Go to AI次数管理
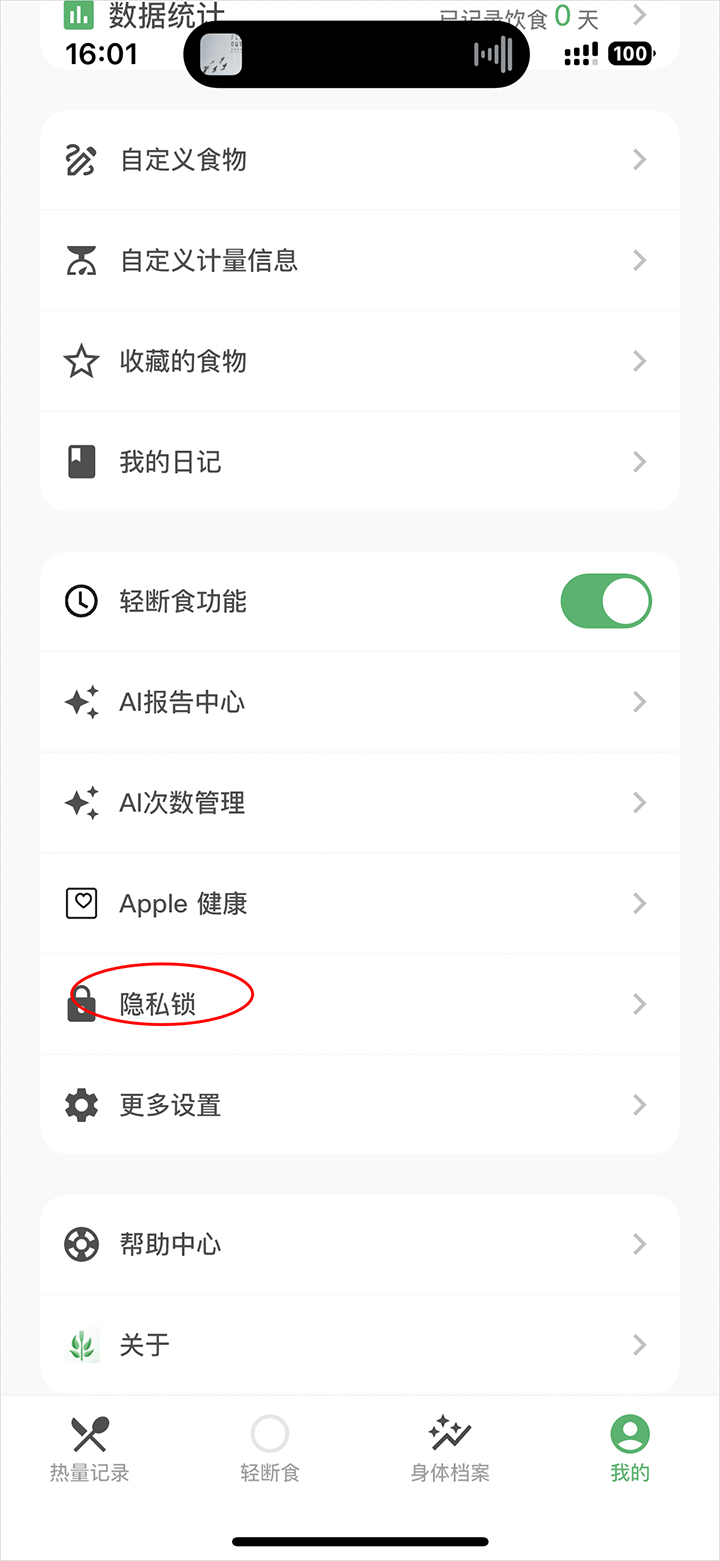Viewport: 720px width, 1561px height. click(360, 803)
